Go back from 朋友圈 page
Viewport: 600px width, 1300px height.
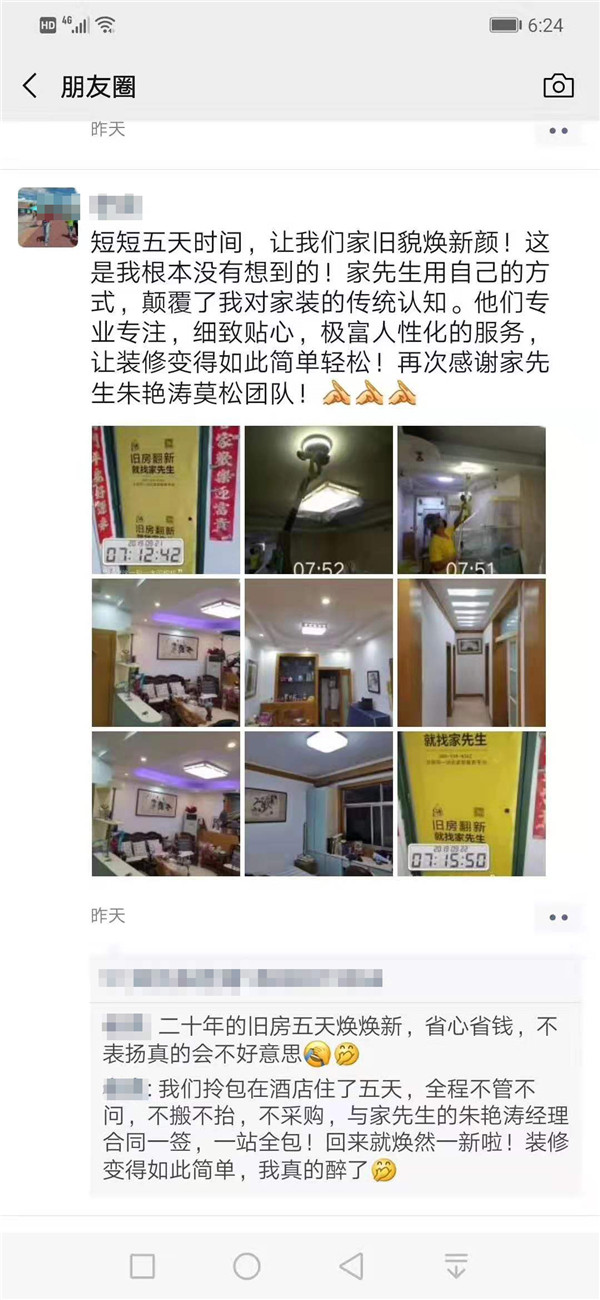point(30,87)
